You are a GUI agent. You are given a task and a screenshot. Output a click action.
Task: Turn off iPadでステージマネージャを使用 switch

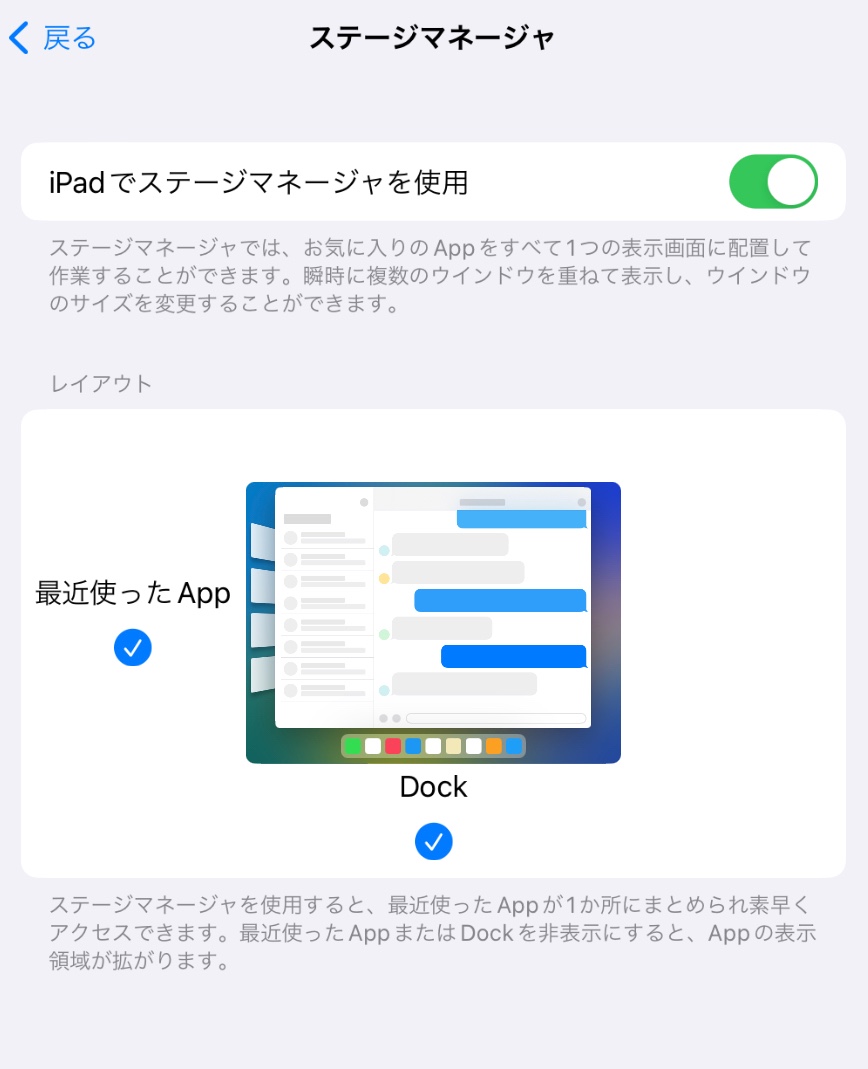773,182
